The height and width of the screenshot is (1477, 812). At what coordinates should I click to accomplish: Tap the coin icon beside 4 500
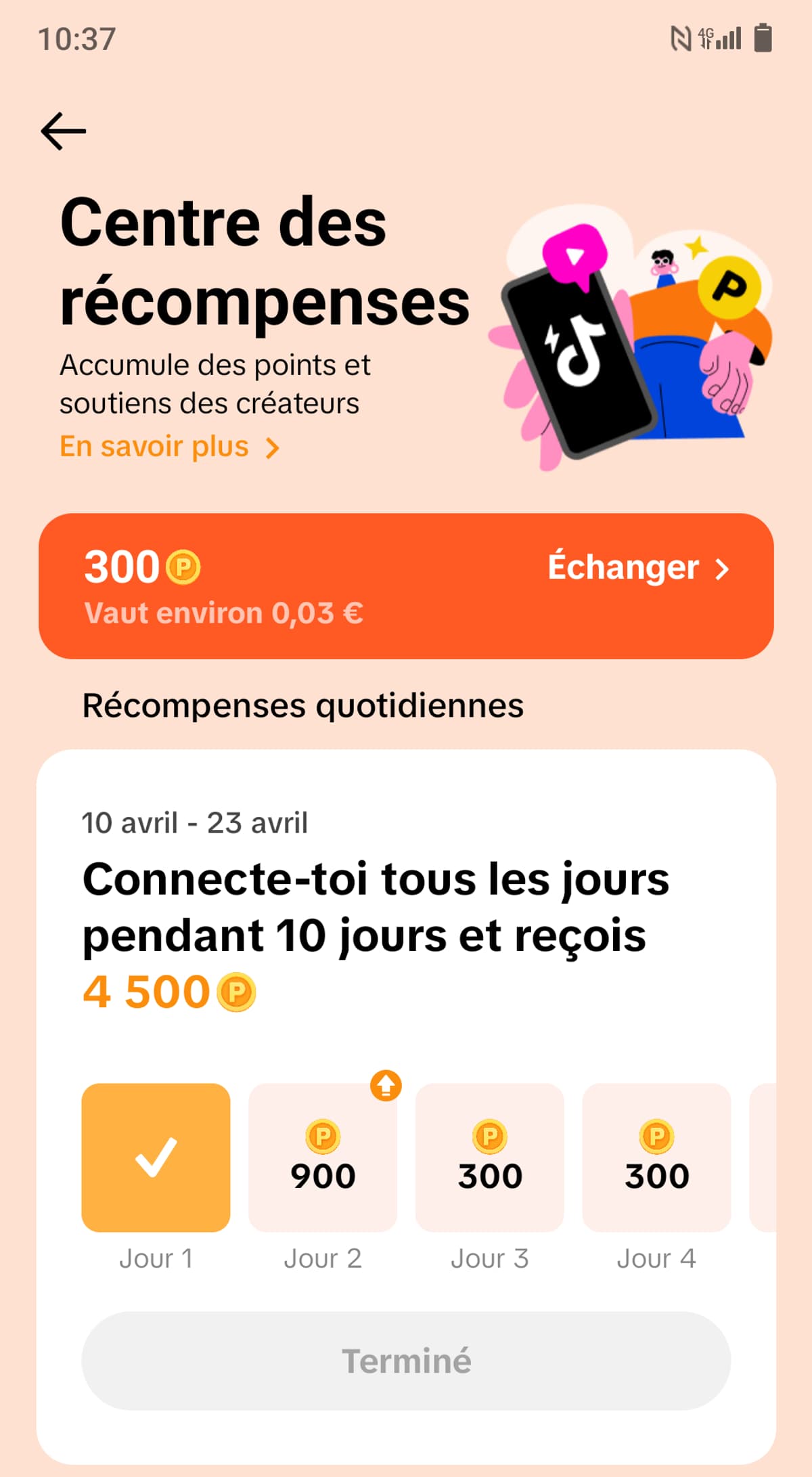point(237,992)
